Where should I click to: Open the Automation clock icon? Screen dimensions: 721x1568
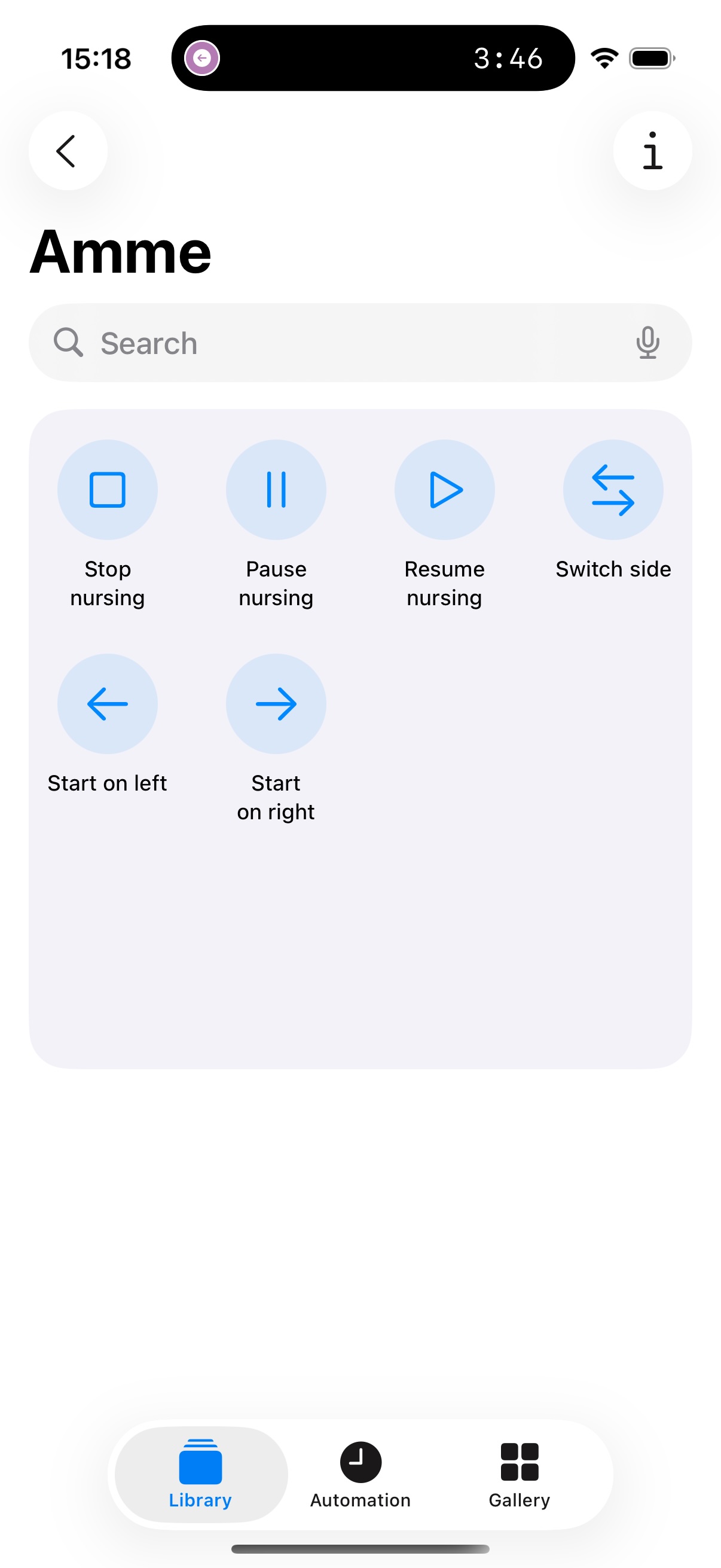point(360,1464)
